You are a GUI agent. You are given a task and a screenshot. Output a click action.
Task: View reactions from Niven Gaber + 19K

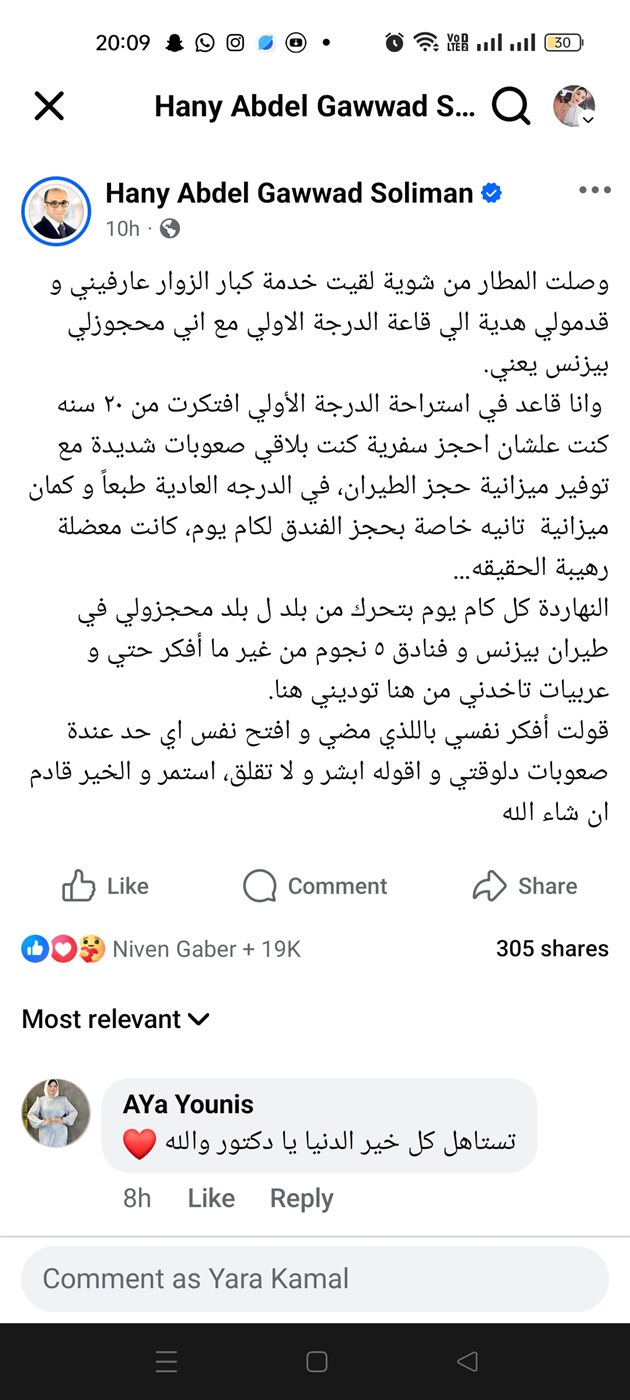pos(160,949)
